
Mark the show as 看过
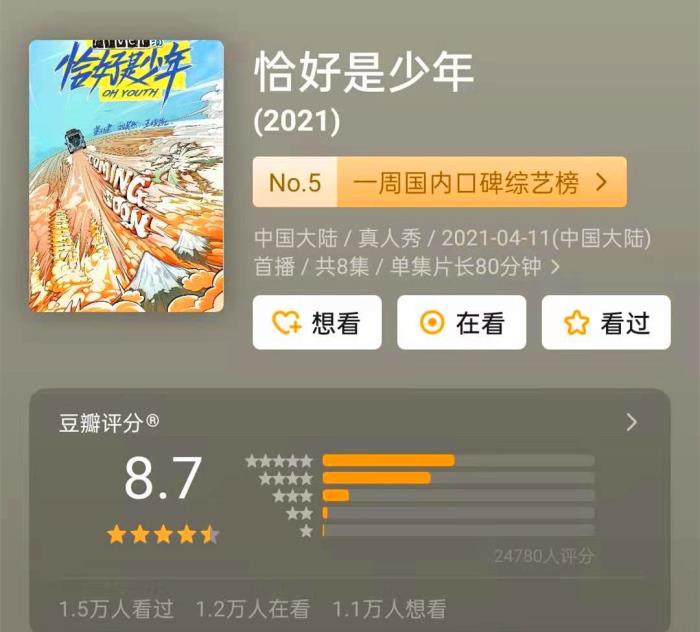coord(606,323)
